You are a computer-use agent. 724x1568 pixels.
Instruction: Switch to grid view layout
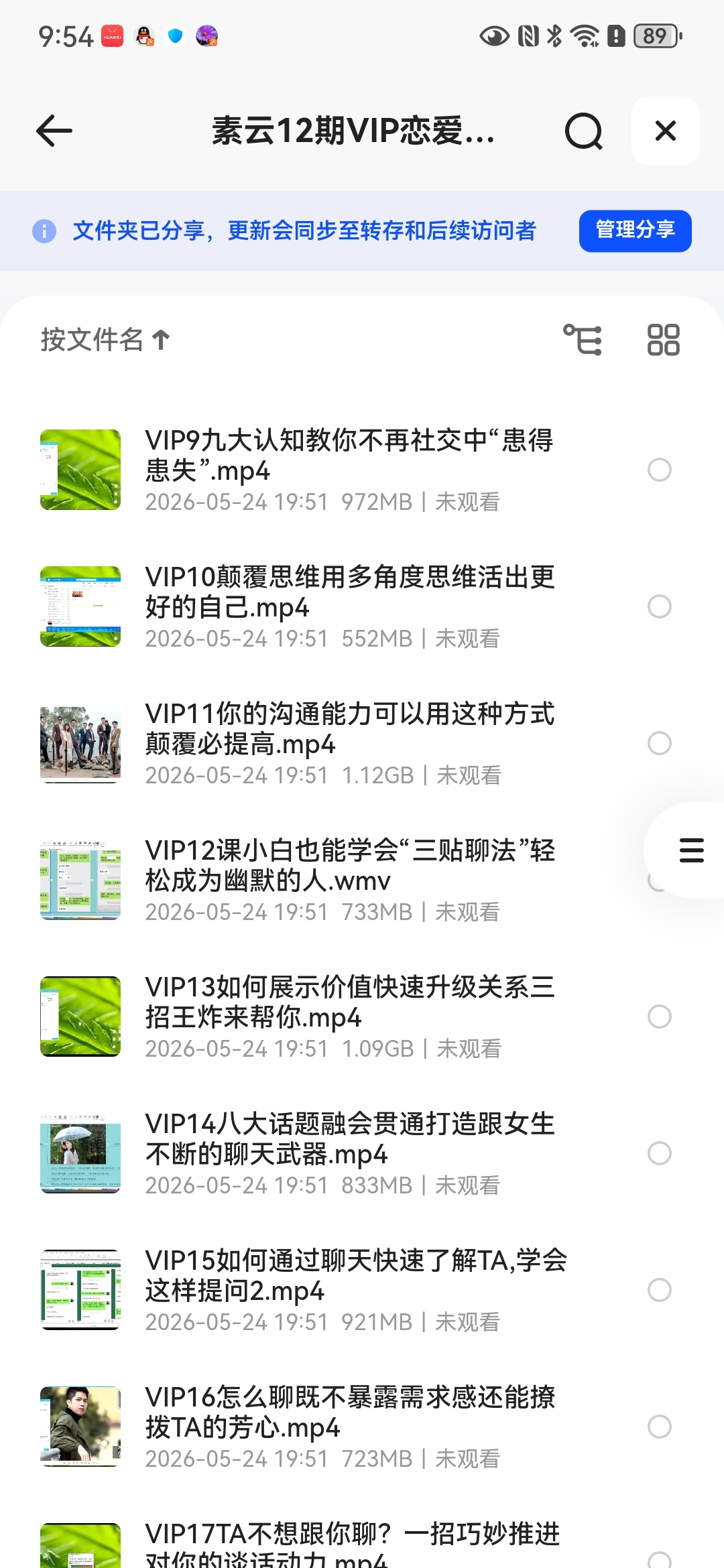pos(663,340)
